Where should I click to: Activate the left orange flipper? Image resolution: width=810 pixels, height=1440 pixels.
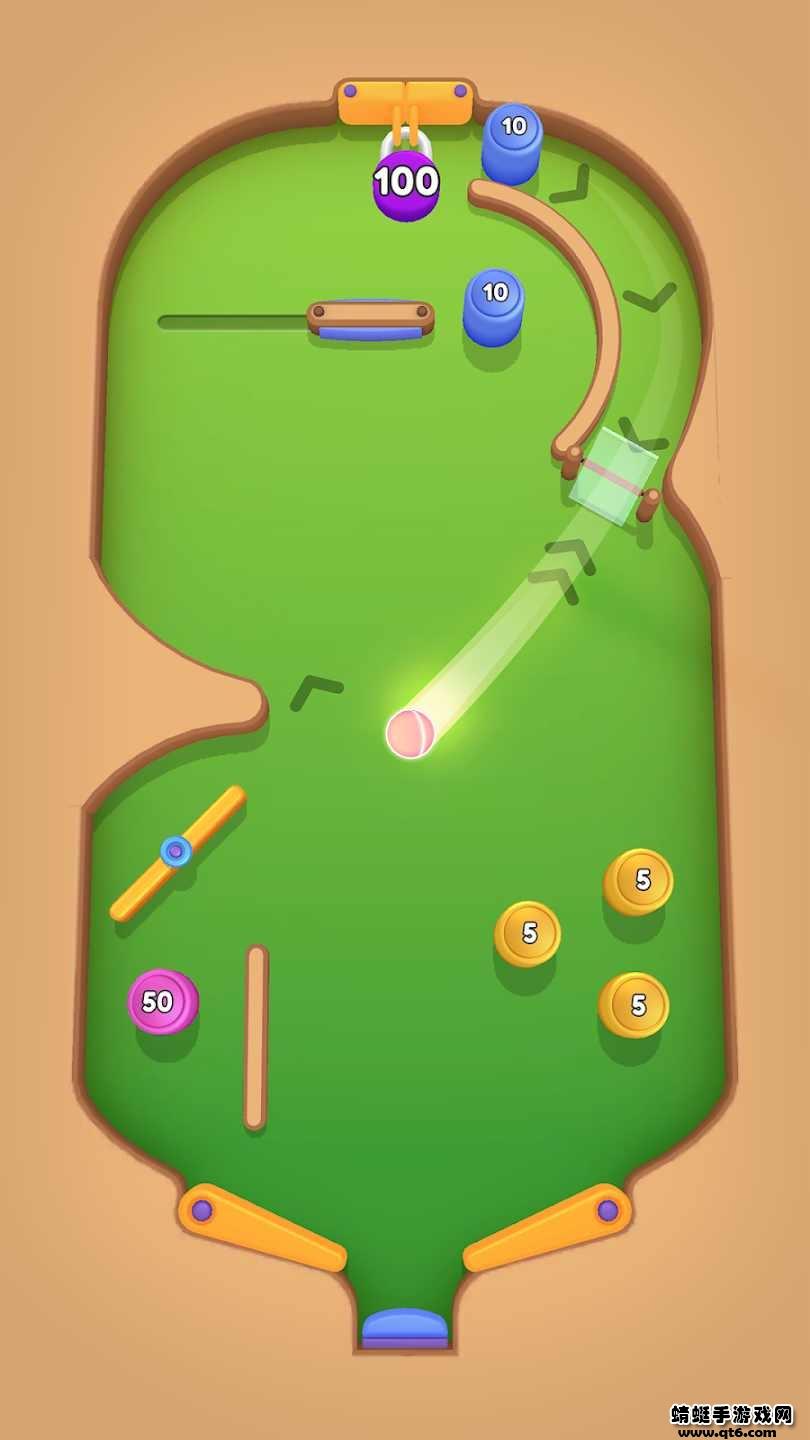[x=260, y=1230]
